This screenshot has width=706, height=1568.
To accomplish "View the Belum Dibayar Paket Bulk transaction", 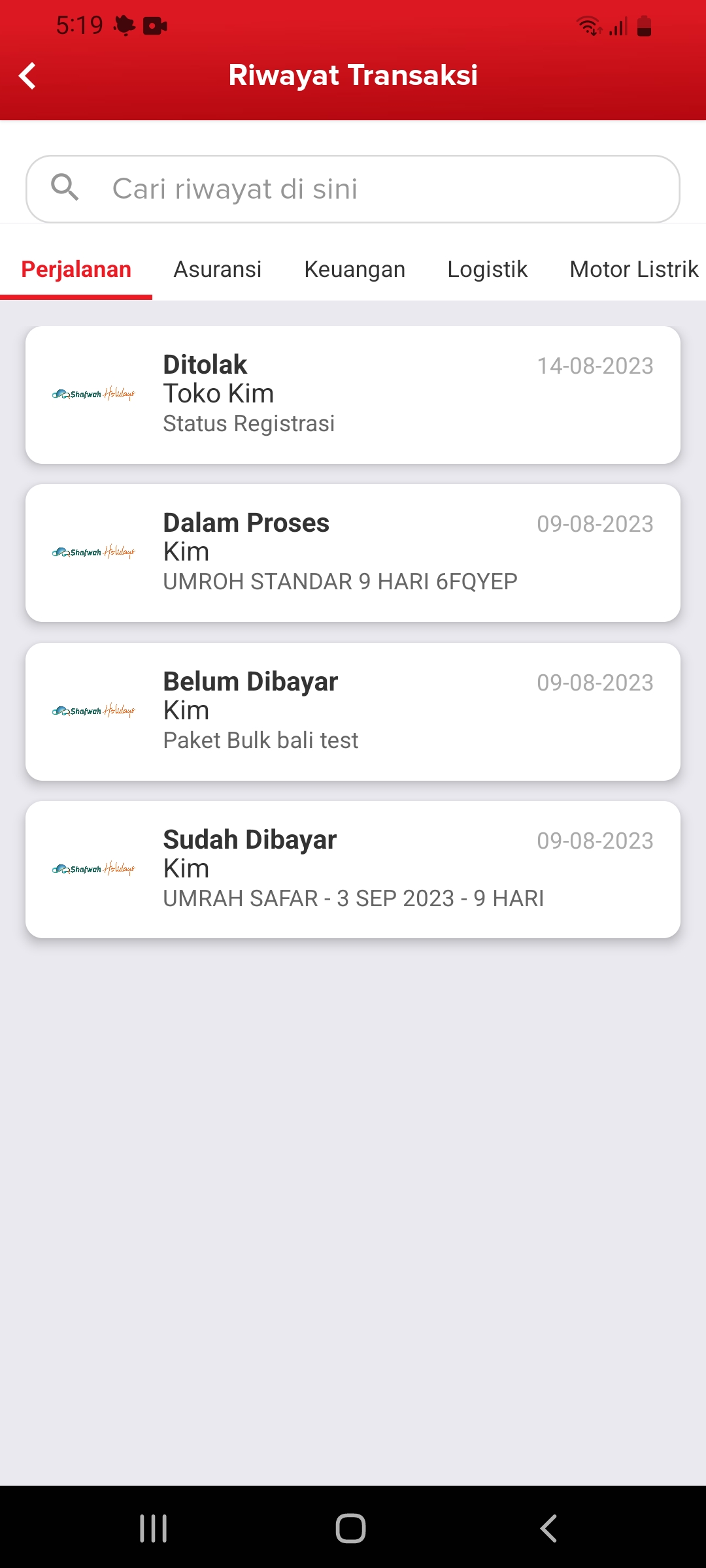I will coord(353,711).
